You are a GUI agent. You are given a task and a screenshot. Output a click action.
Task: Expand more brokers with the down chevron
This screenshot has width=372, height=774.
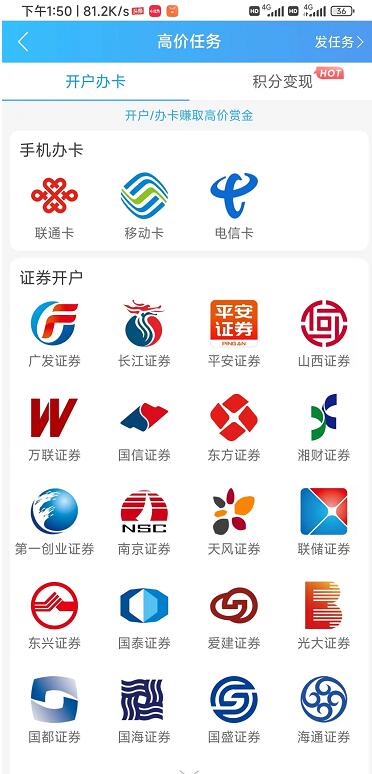[188, 771]
